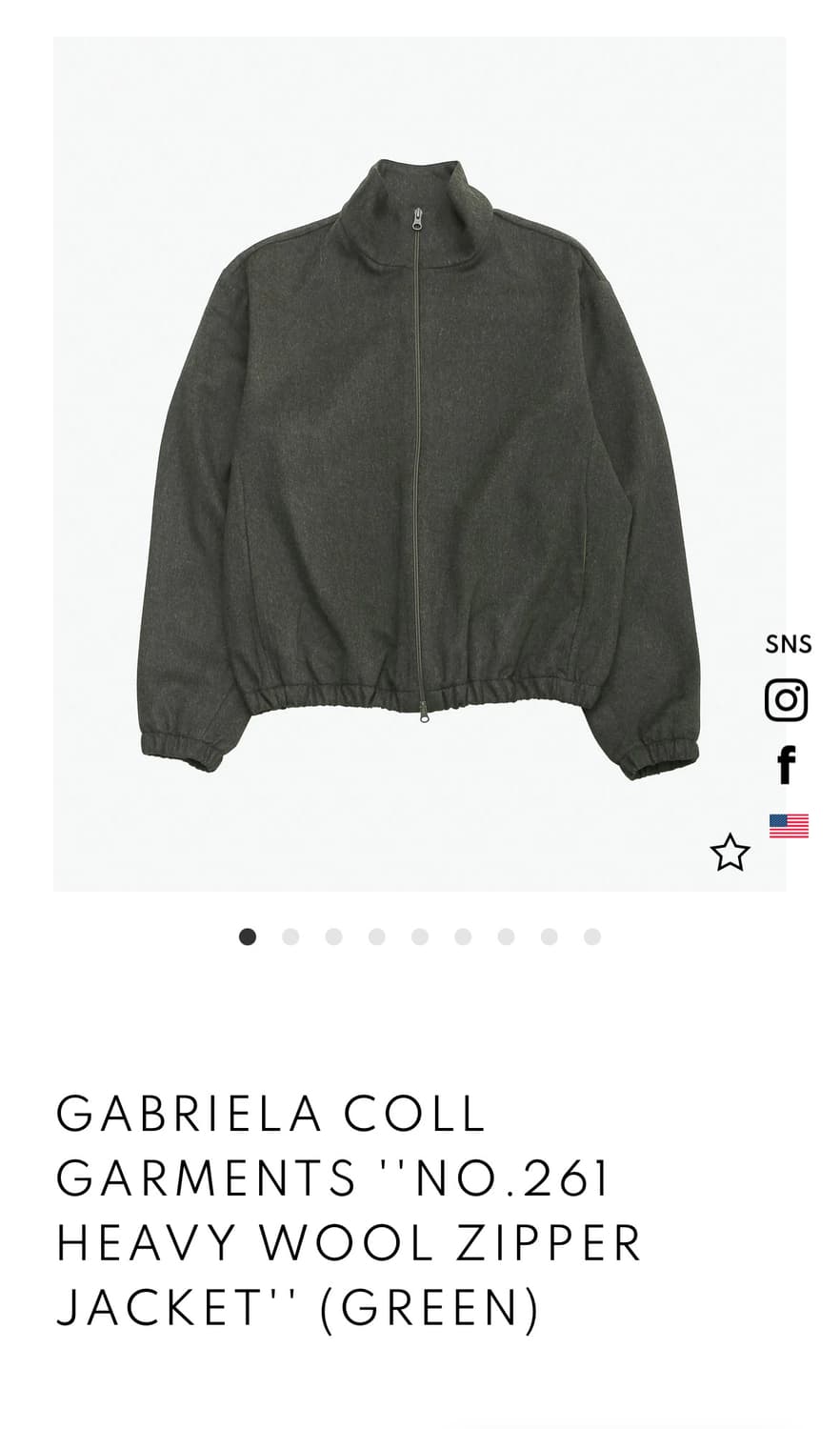Select the active first carousel dot

247,937
